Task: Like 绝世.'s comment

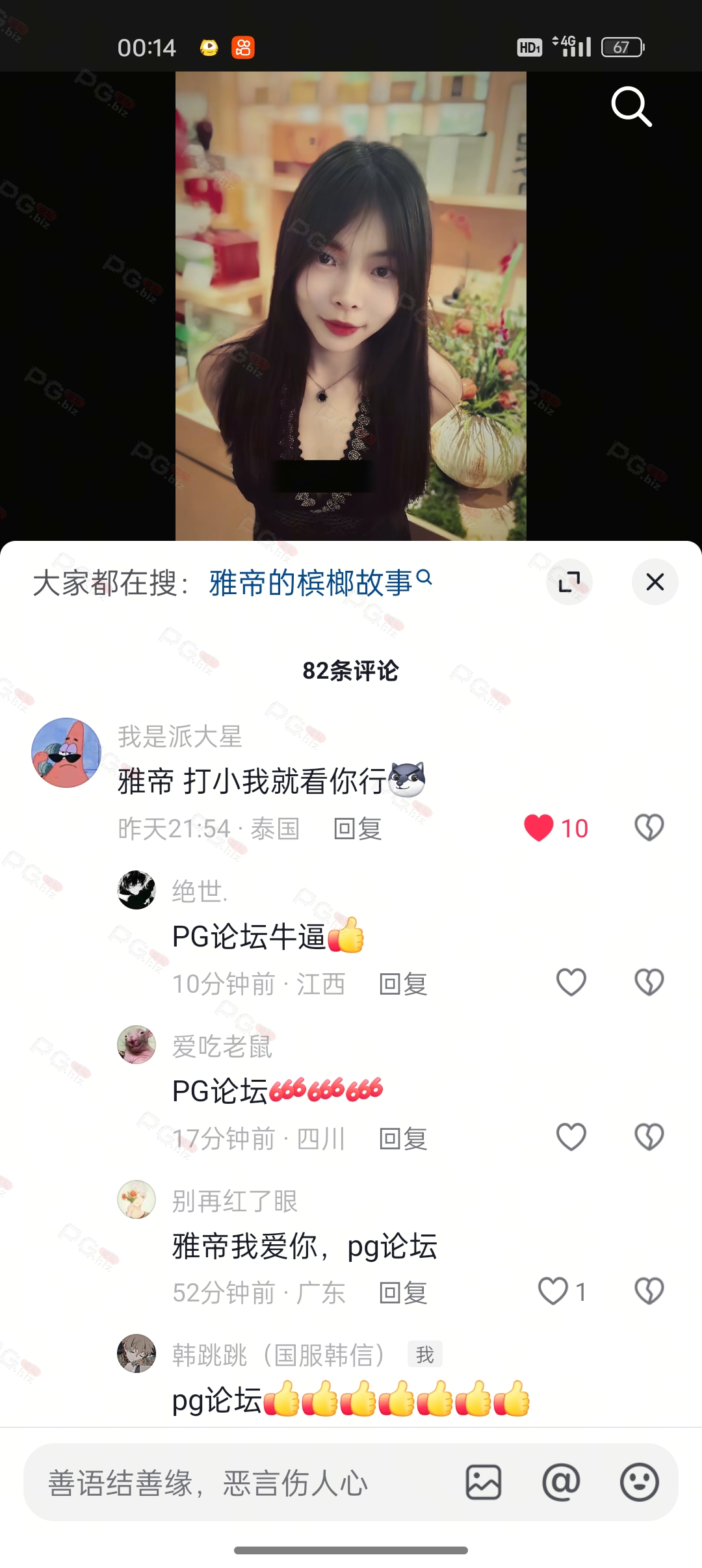Action: coord(571,982)
